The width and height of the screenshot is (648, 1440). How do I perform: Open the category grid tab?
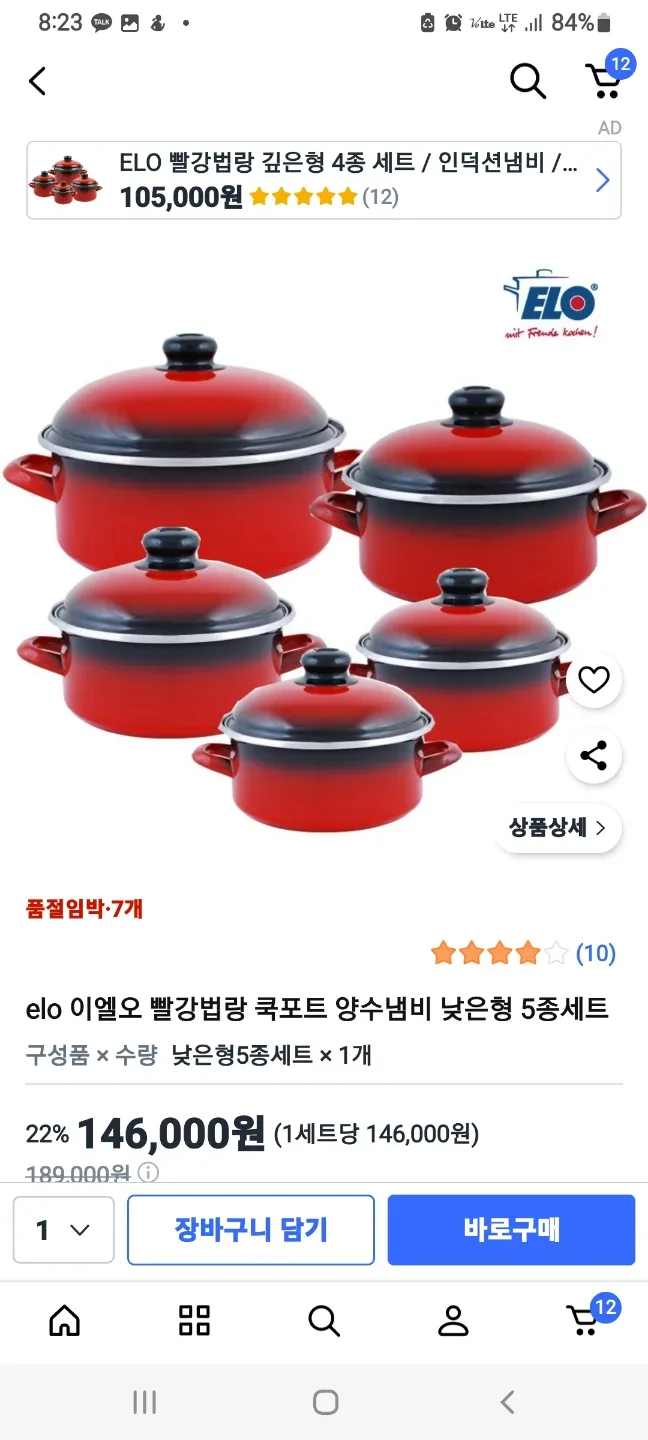click(194, 1321)
